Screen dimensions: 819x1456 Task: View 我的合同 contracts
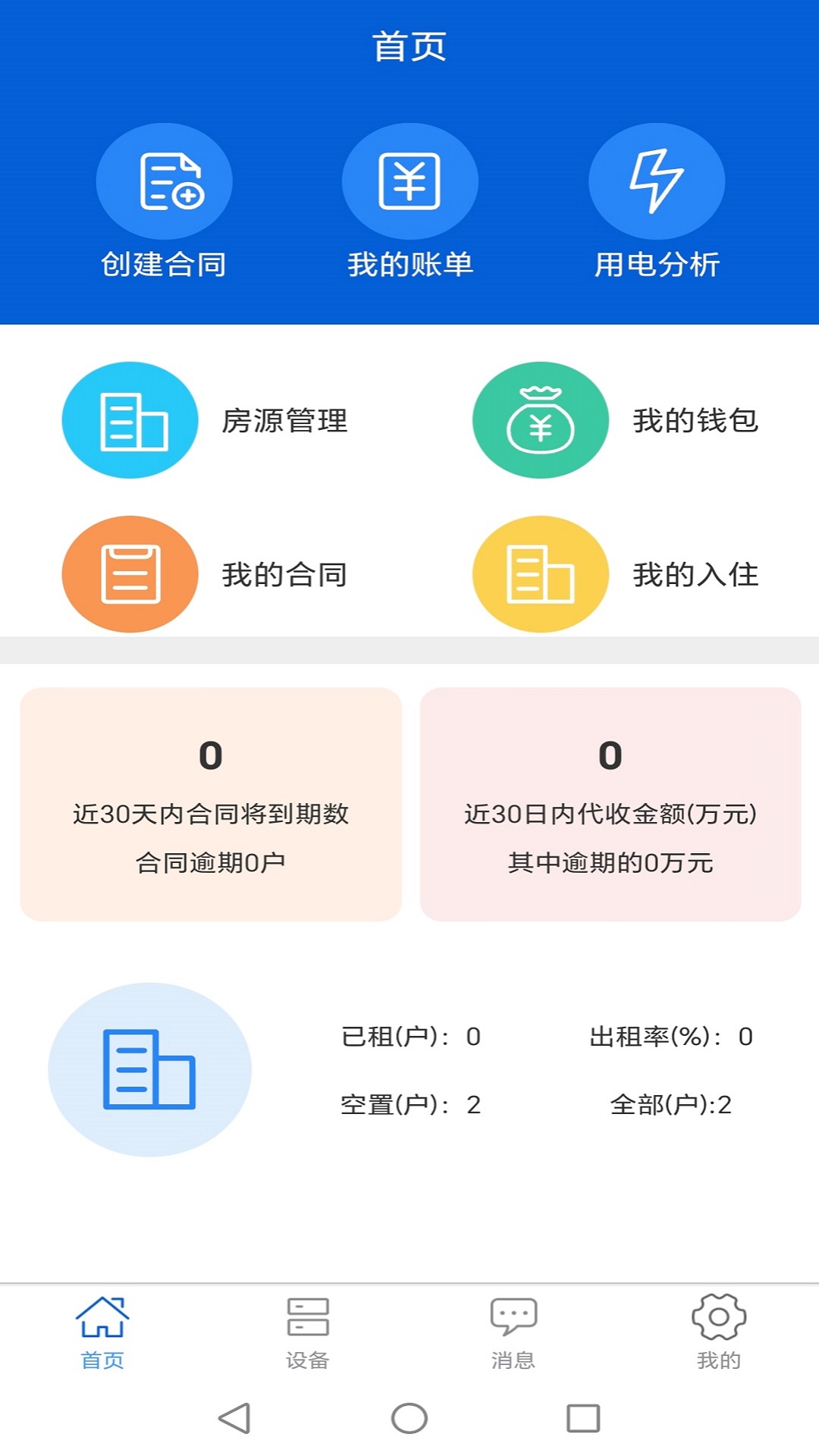point(205,574)
